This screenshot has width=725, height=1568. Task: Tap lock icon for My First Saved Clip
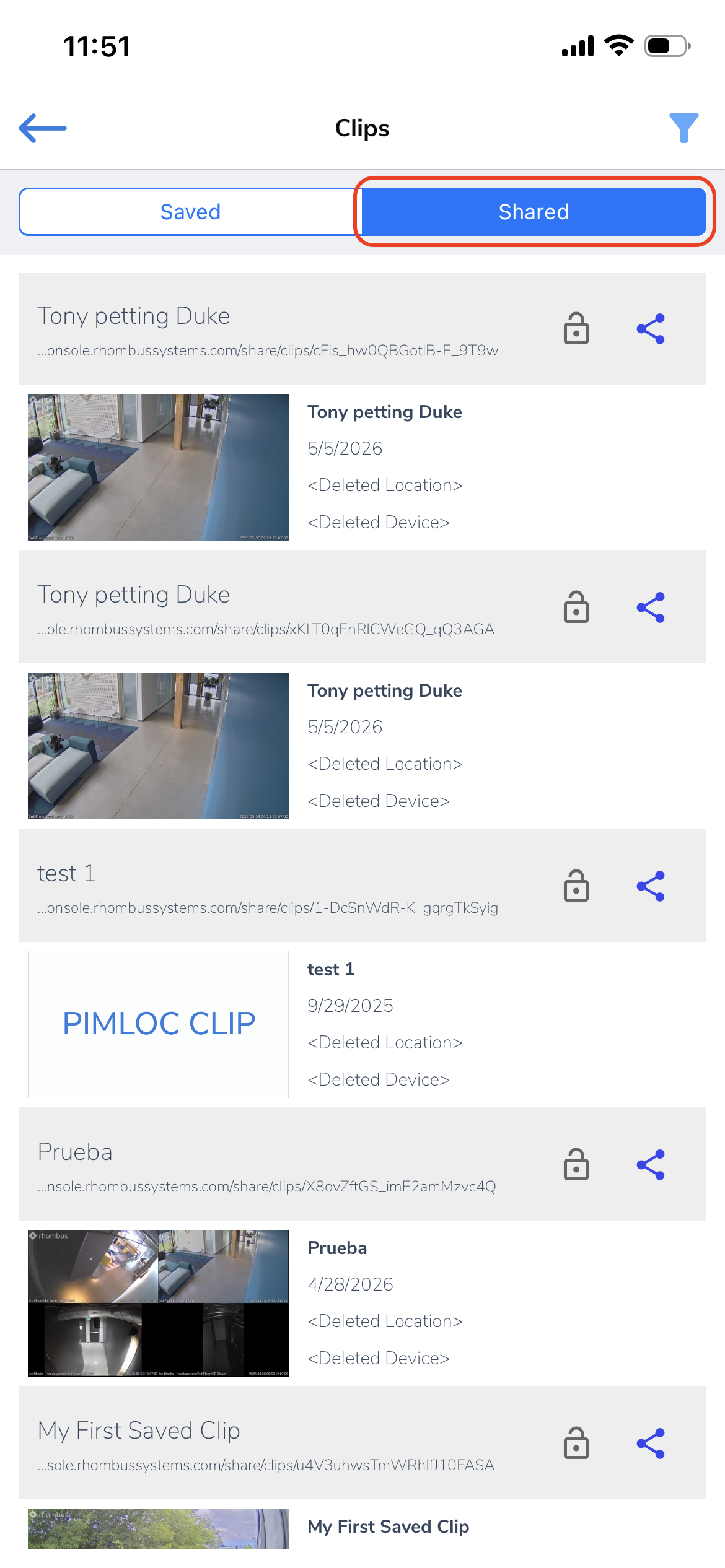pos(576,1443)
